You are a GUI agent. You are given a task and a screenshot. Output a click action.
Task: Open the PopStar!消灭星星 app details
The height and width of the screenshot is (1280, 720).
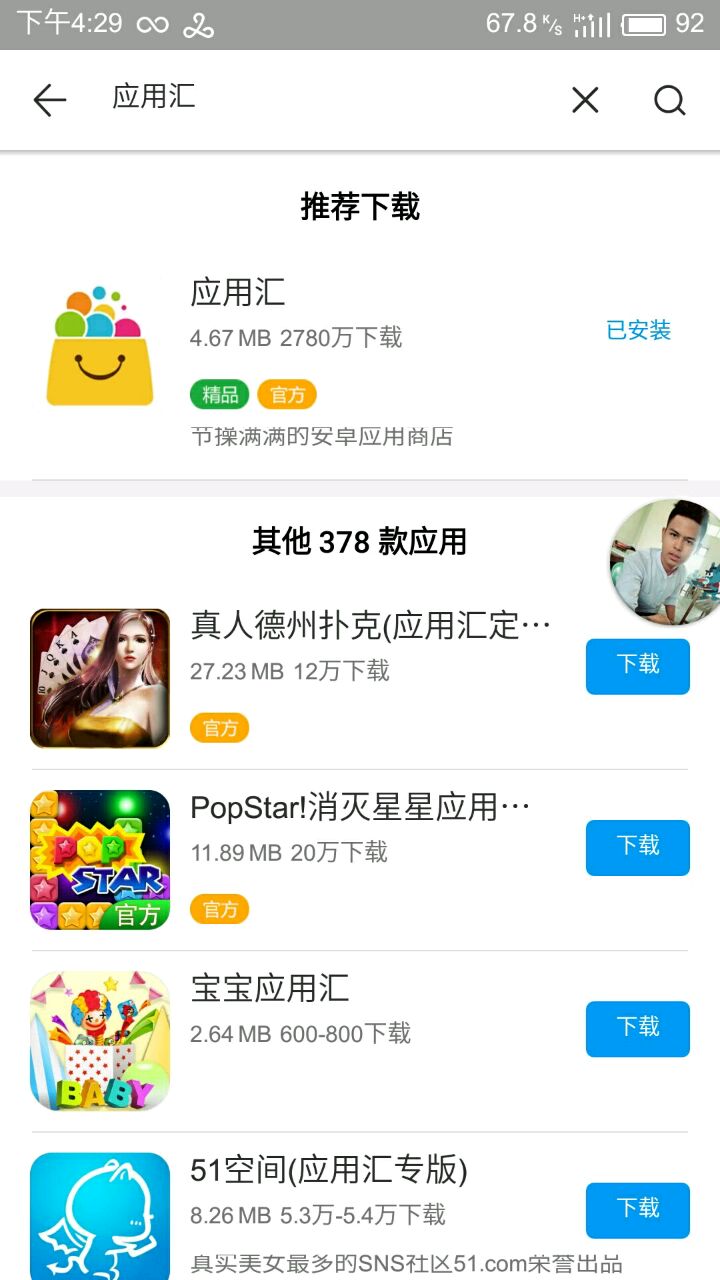pos(300,860)
